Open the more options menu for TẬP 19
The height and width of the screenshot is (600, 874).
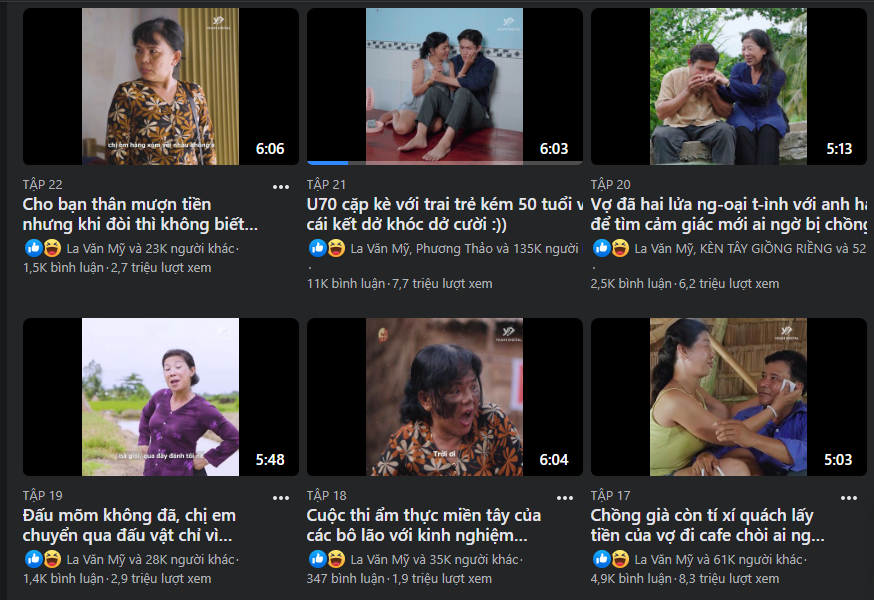tap(281, 496)
